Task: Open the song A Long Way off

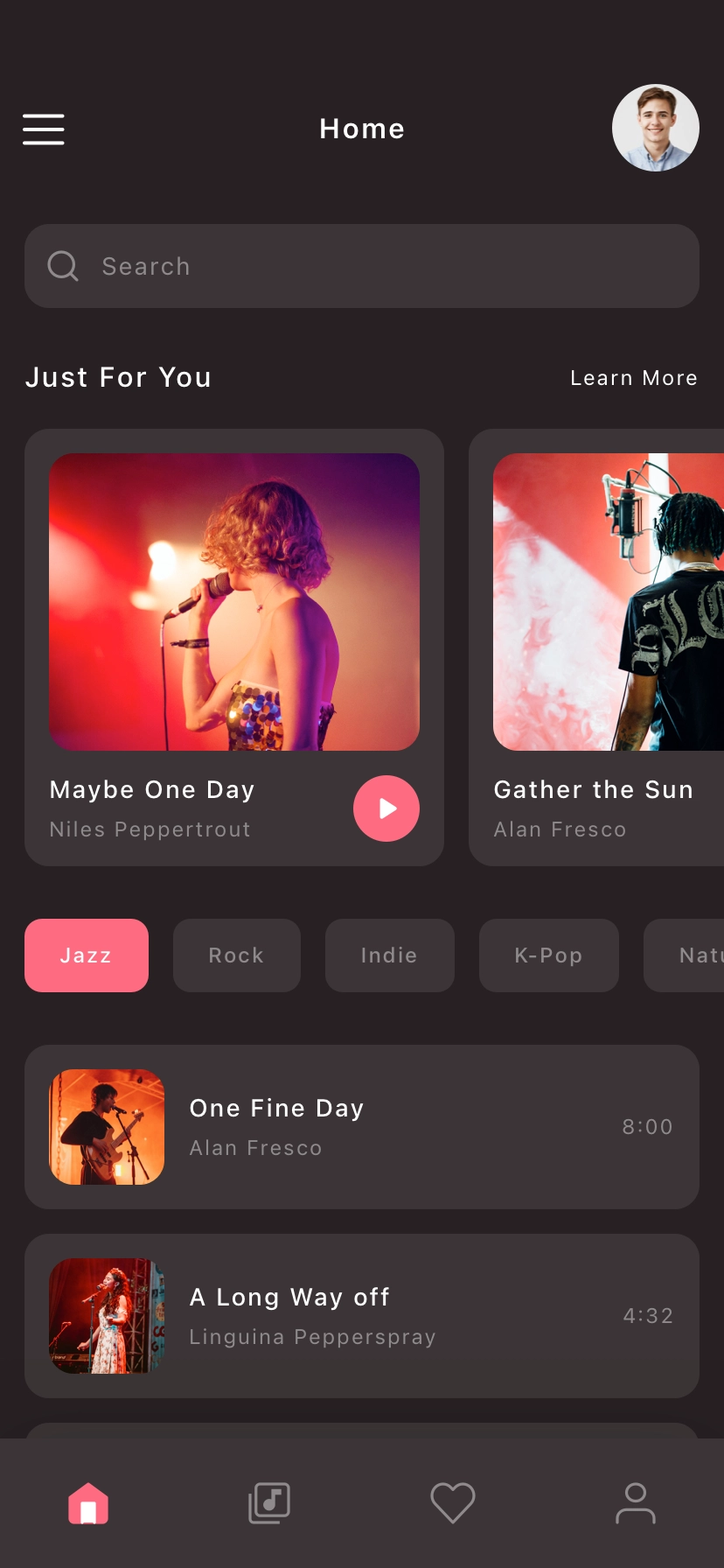Action: (x=362, y=1316)
